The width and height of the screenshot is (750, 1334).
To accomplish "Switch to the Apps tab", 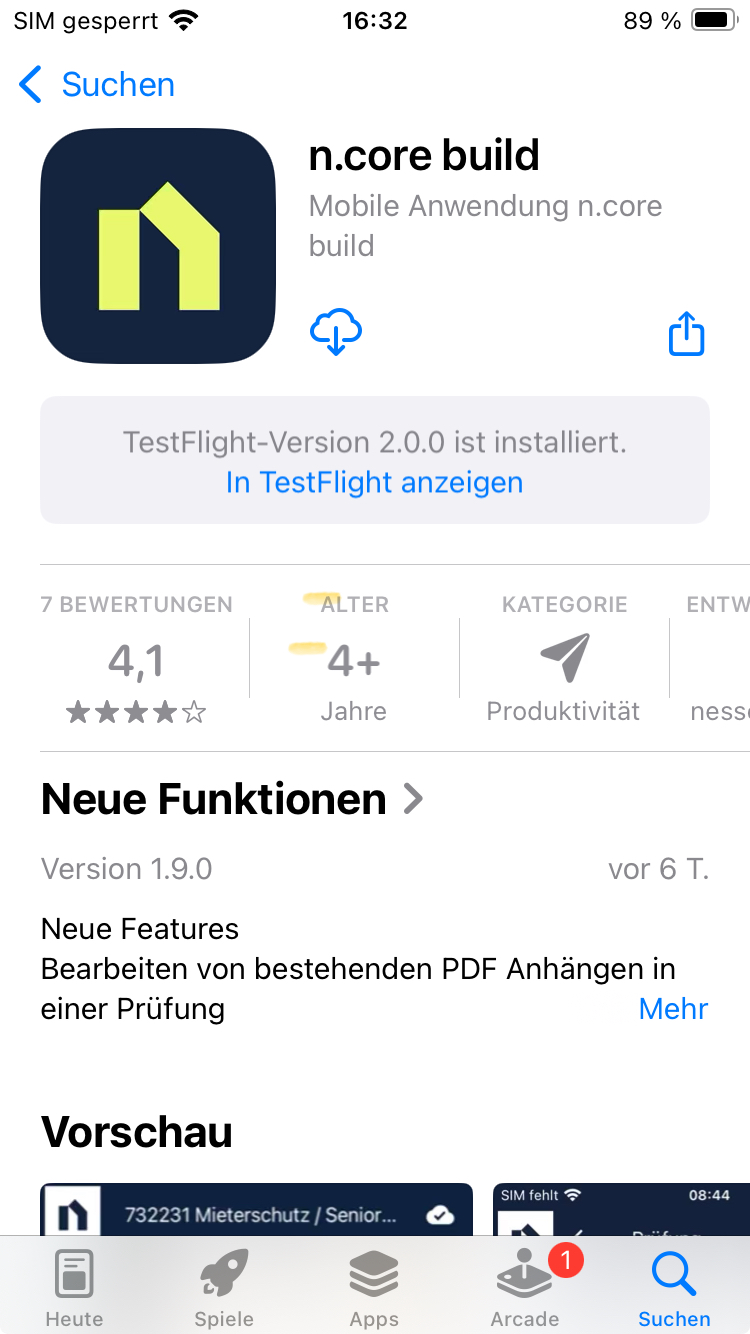I will 374,1288.
